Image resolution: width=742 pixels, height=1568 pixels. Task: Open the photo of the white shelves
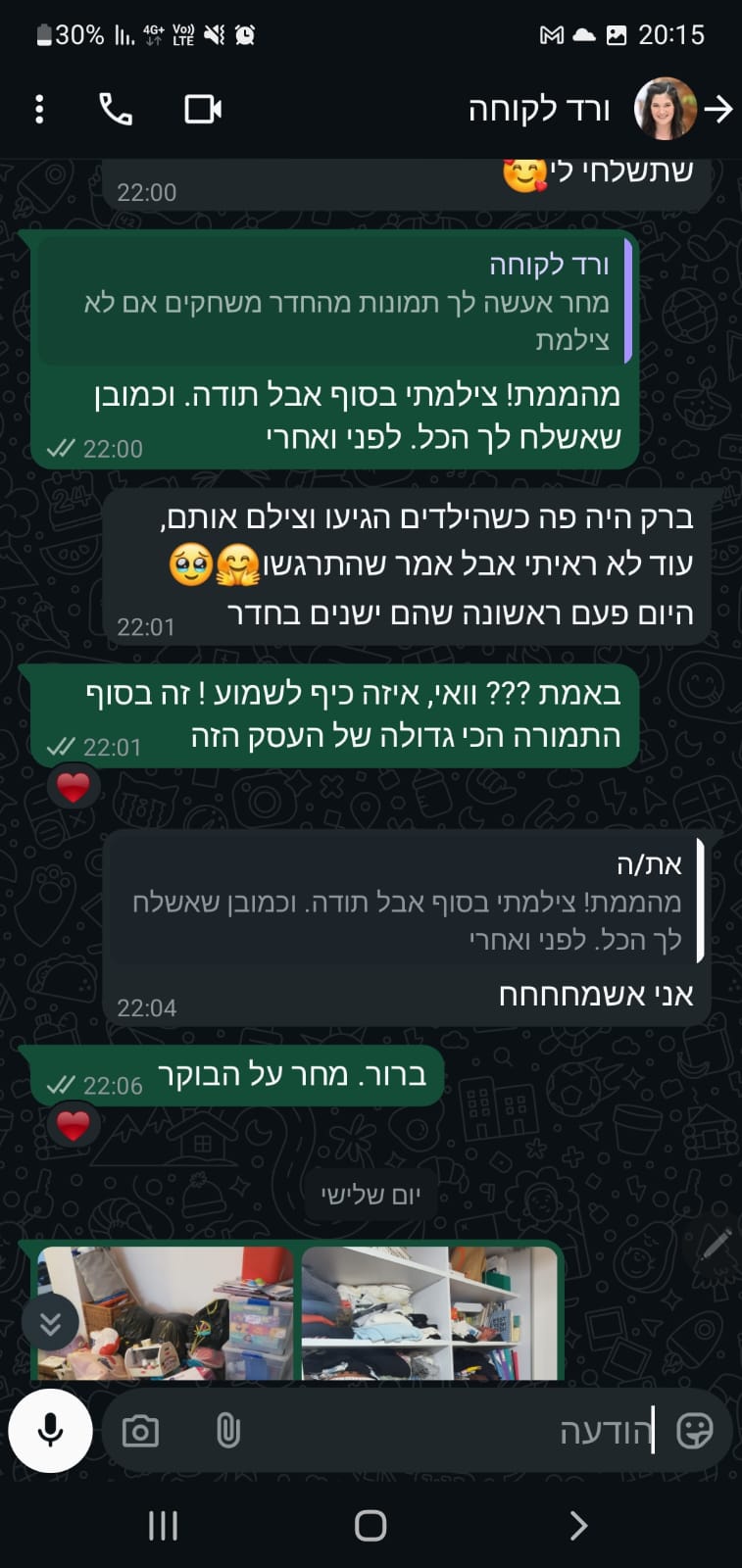coord(429,1313)
